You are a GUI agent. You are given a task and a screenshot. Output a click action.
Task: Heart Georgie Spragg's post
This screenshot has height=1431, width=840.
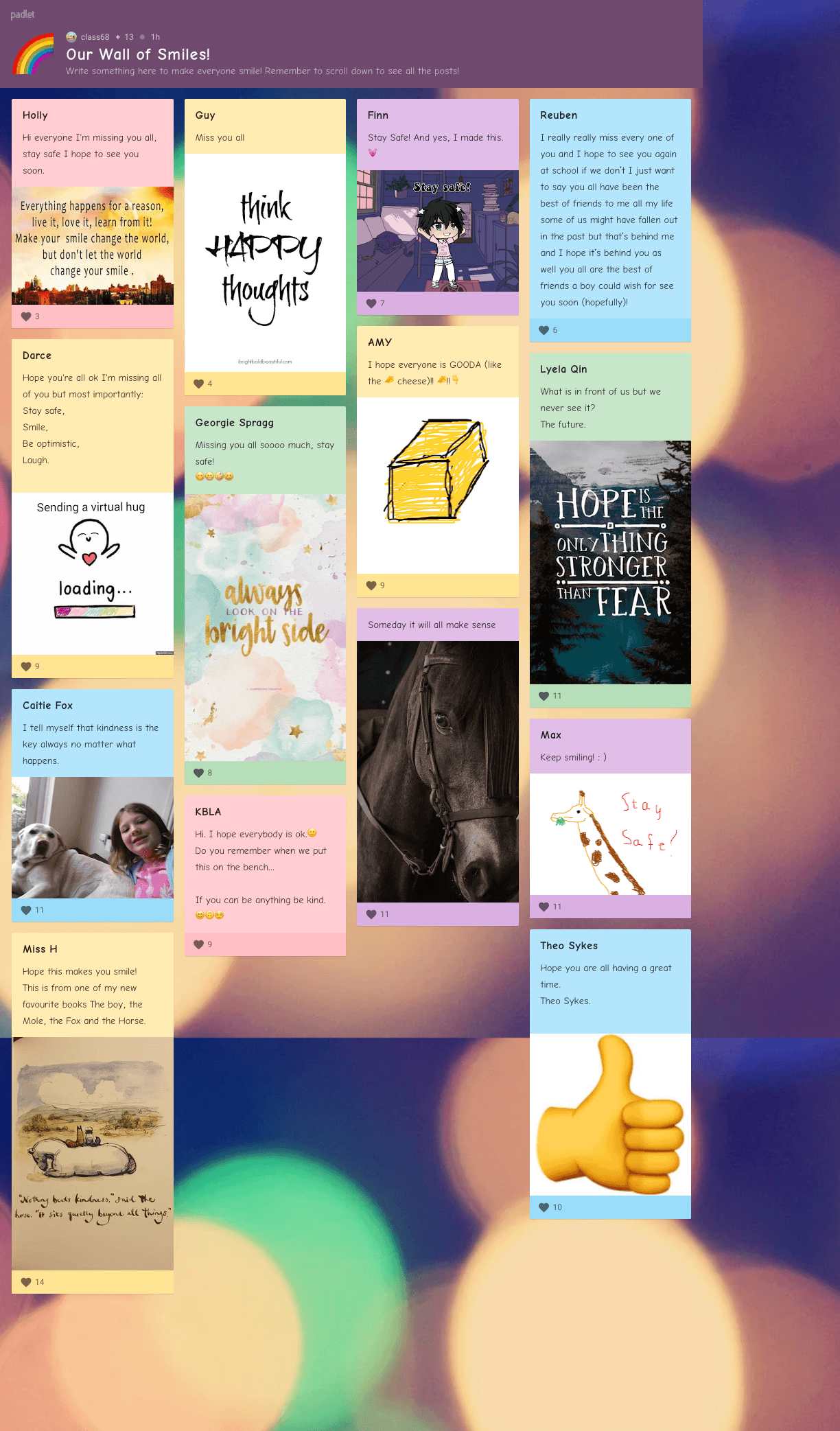[198, 773]
